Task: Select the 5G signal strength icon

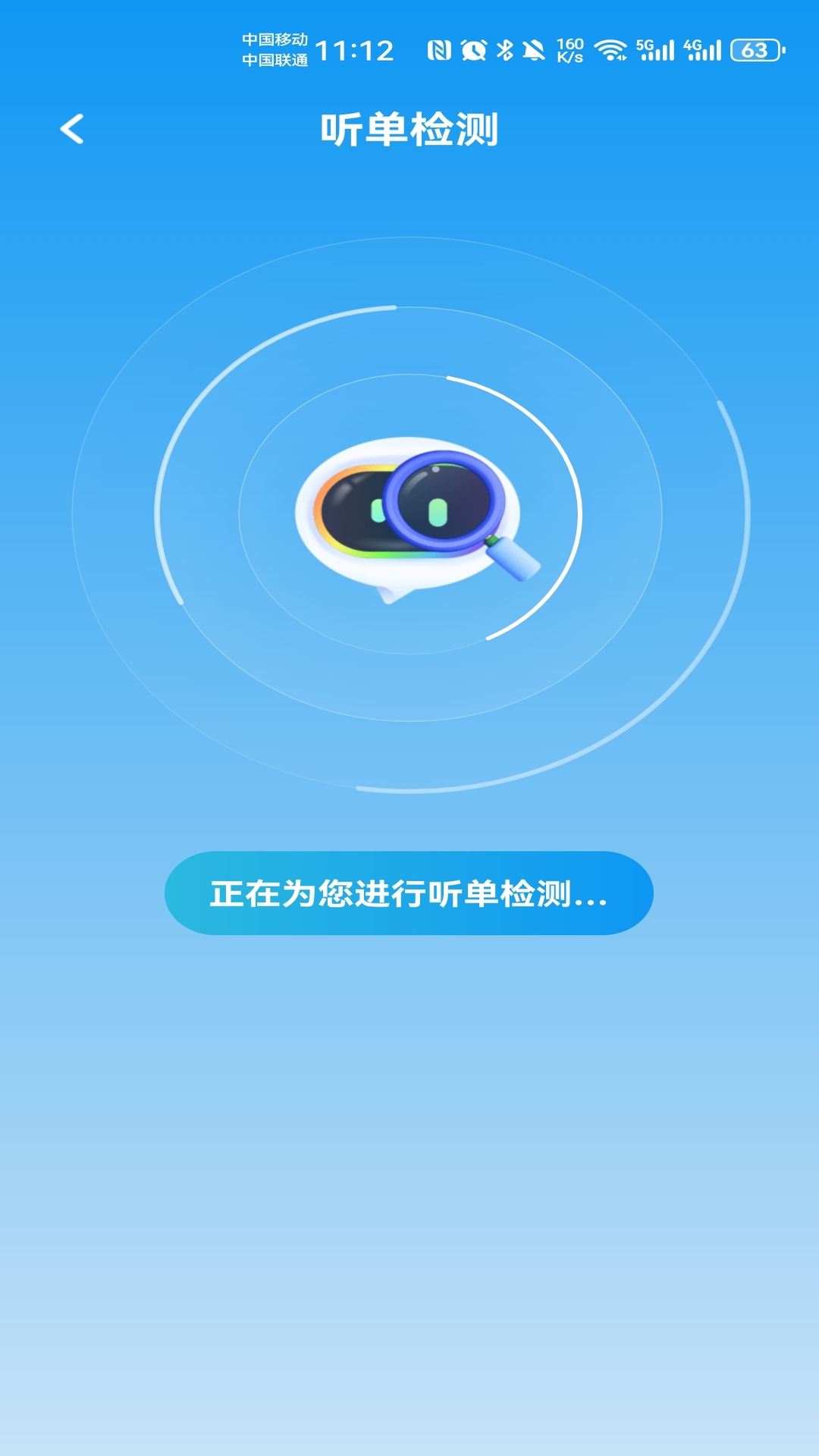Action: pyautogui.click(x=656, y=51)
